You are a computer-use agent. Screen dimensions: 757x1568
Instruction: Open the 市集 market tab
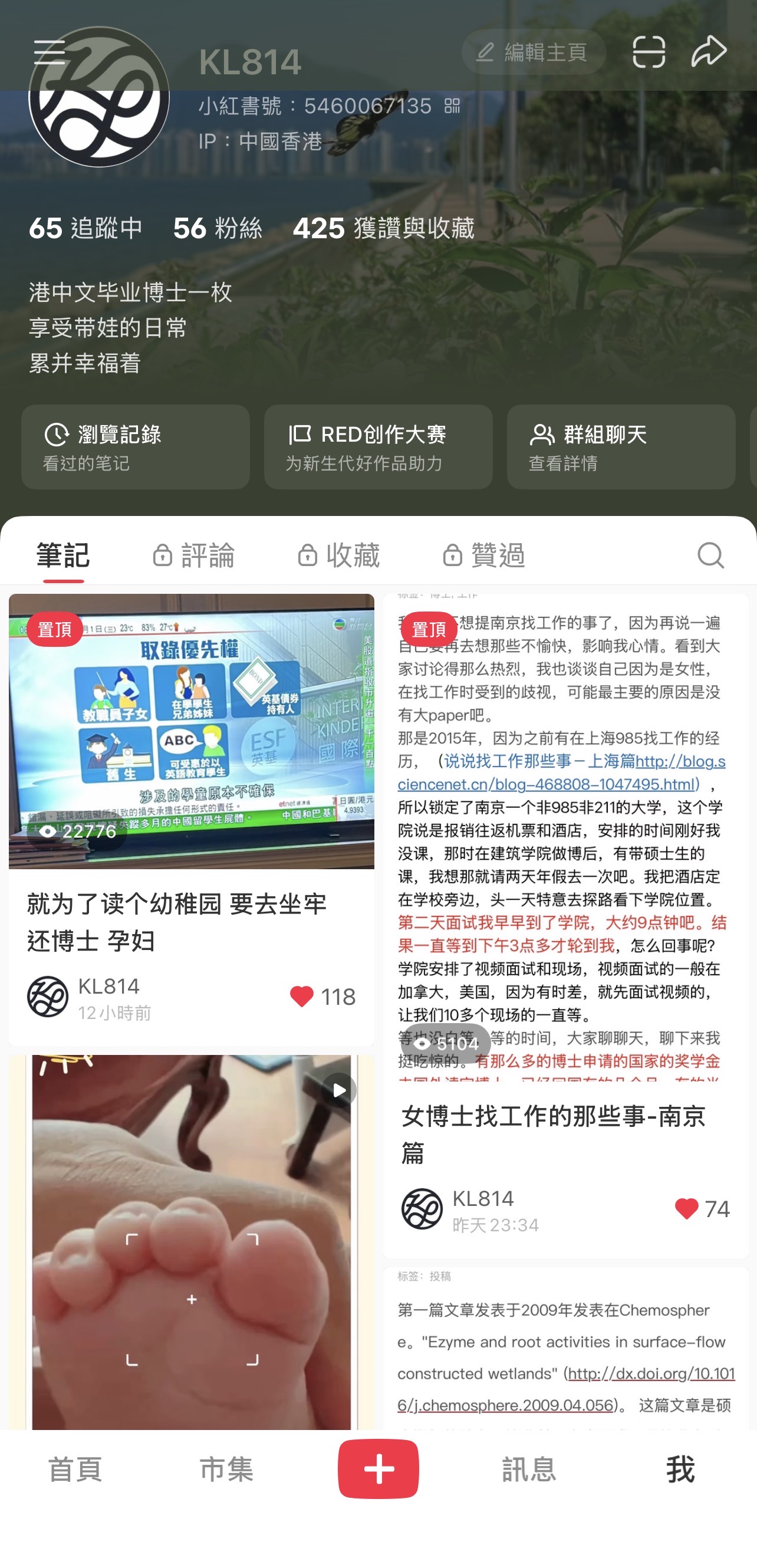pos(226,1469)
